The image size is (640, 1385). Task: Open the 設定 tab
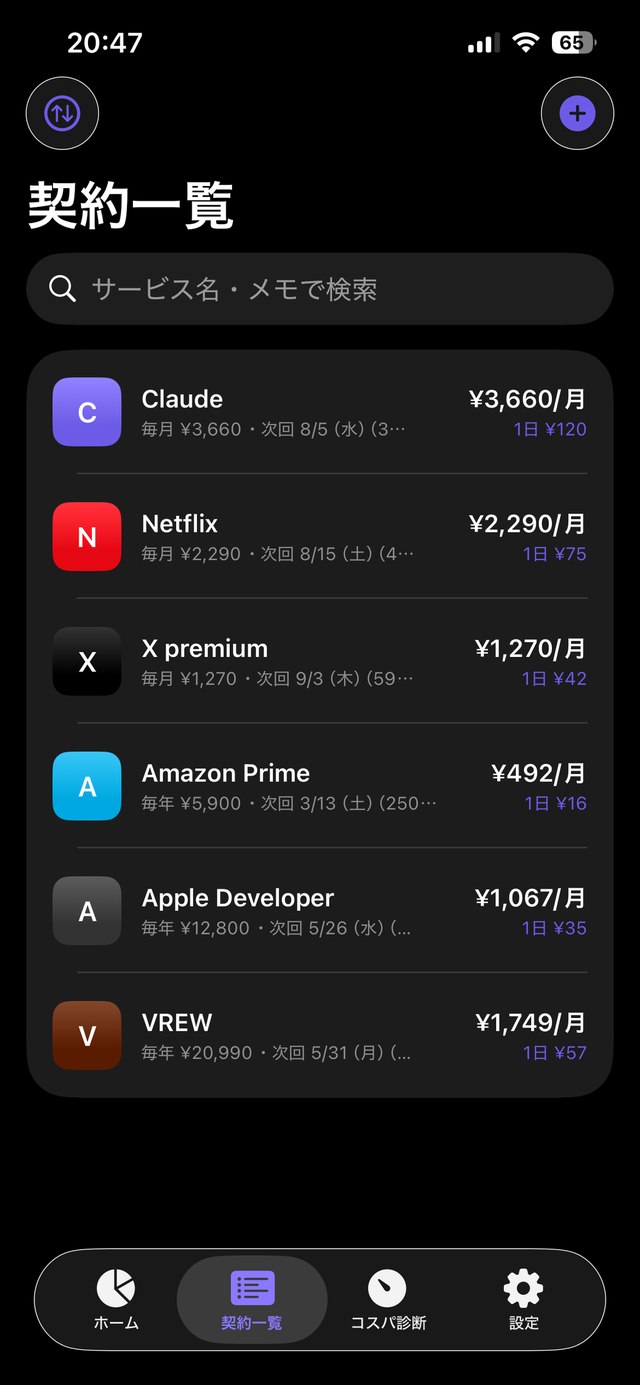[x=524, y=1300]
